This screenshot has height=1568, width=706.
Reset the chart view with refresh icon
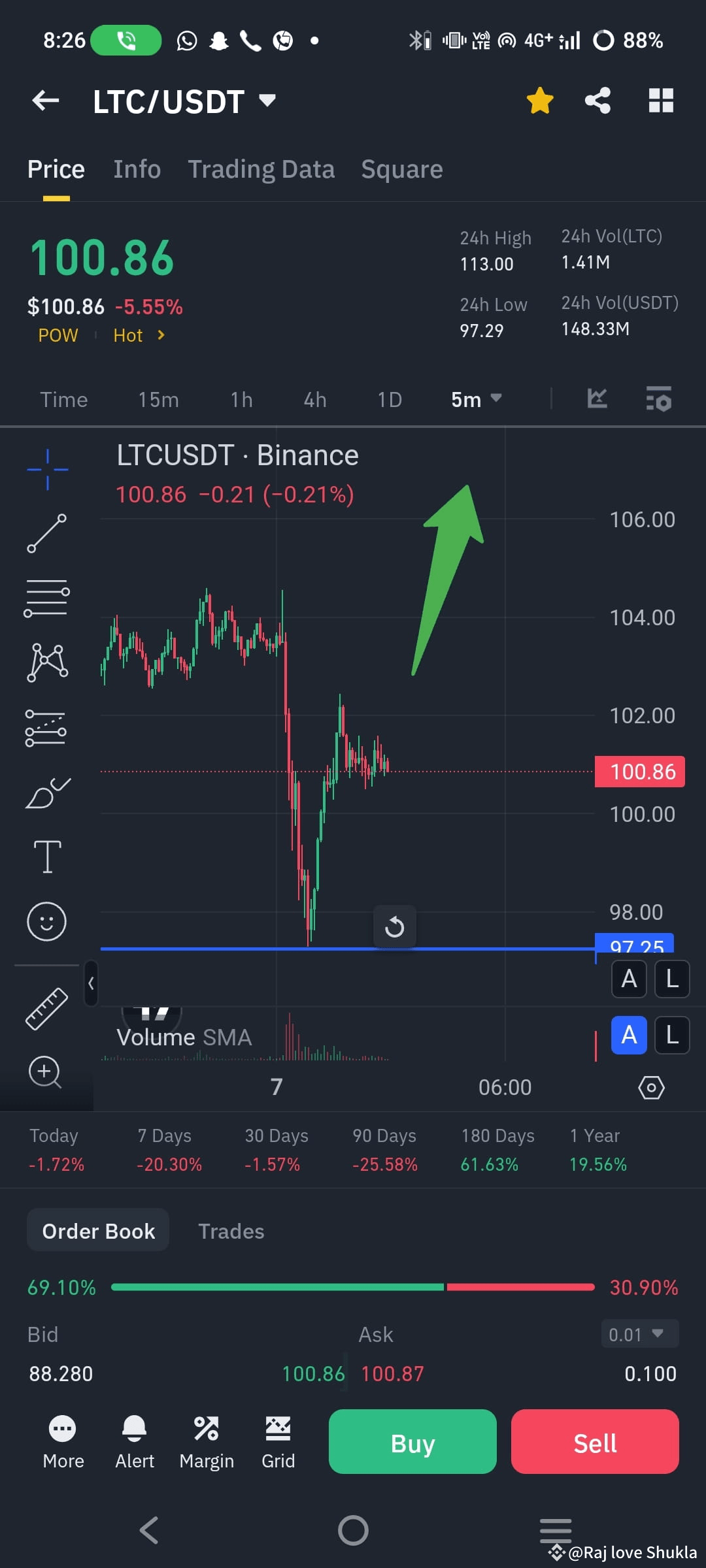[394, 926]
